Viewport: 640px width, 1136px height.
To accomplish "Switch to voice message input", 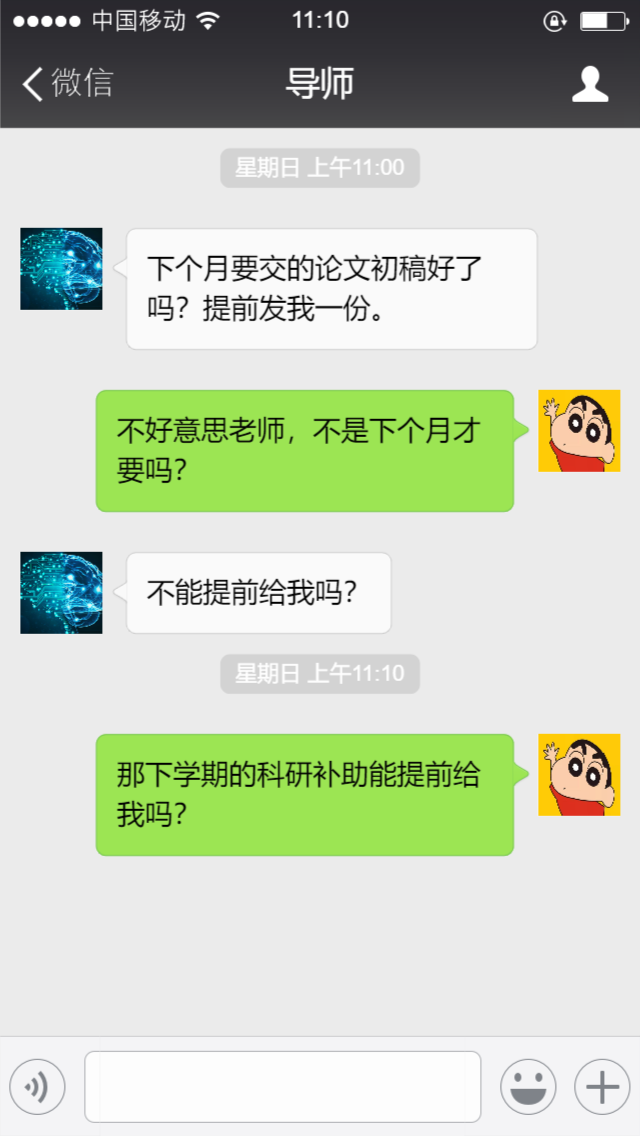I will pos(37,1086).
